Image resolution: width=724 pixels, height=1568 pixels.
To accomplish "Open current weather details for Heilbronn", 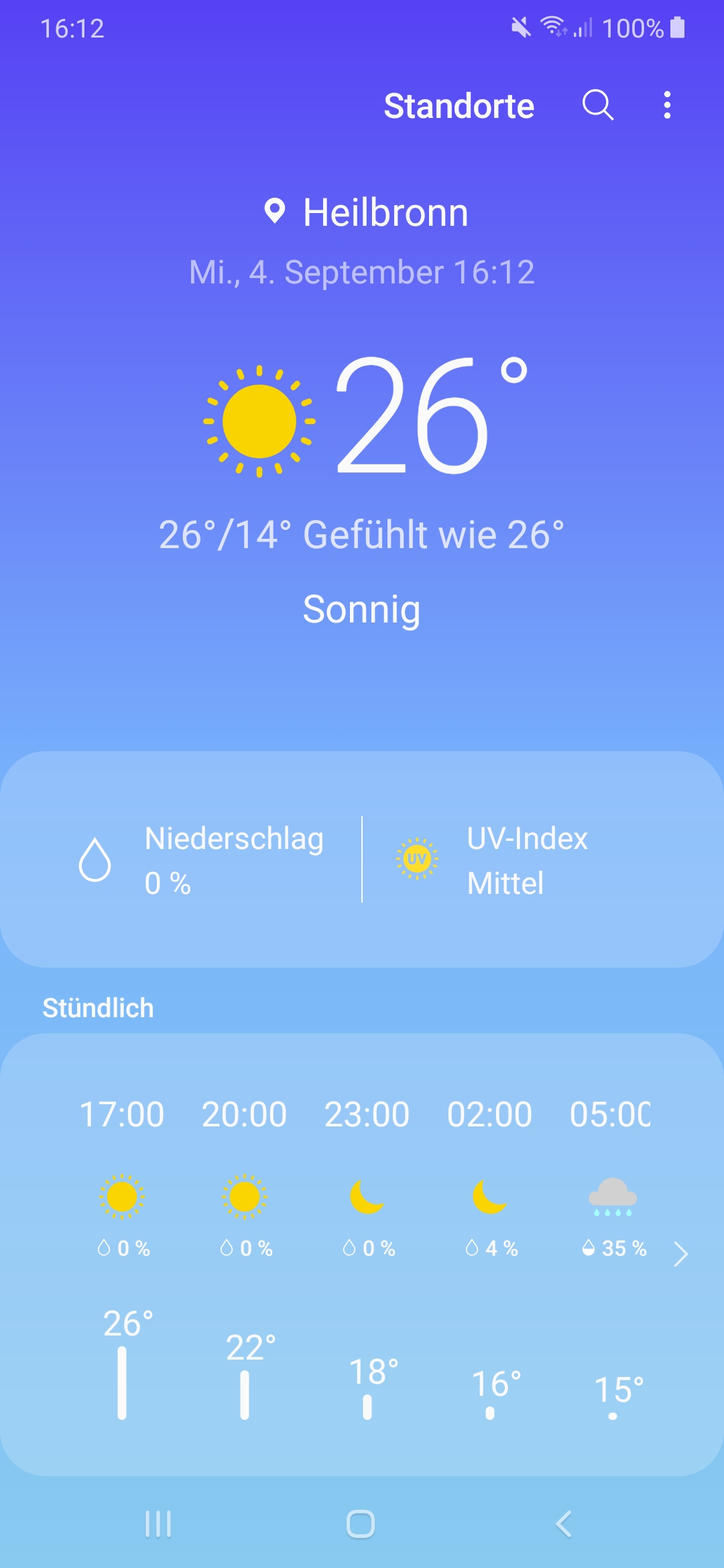I will tap(362, 415).
